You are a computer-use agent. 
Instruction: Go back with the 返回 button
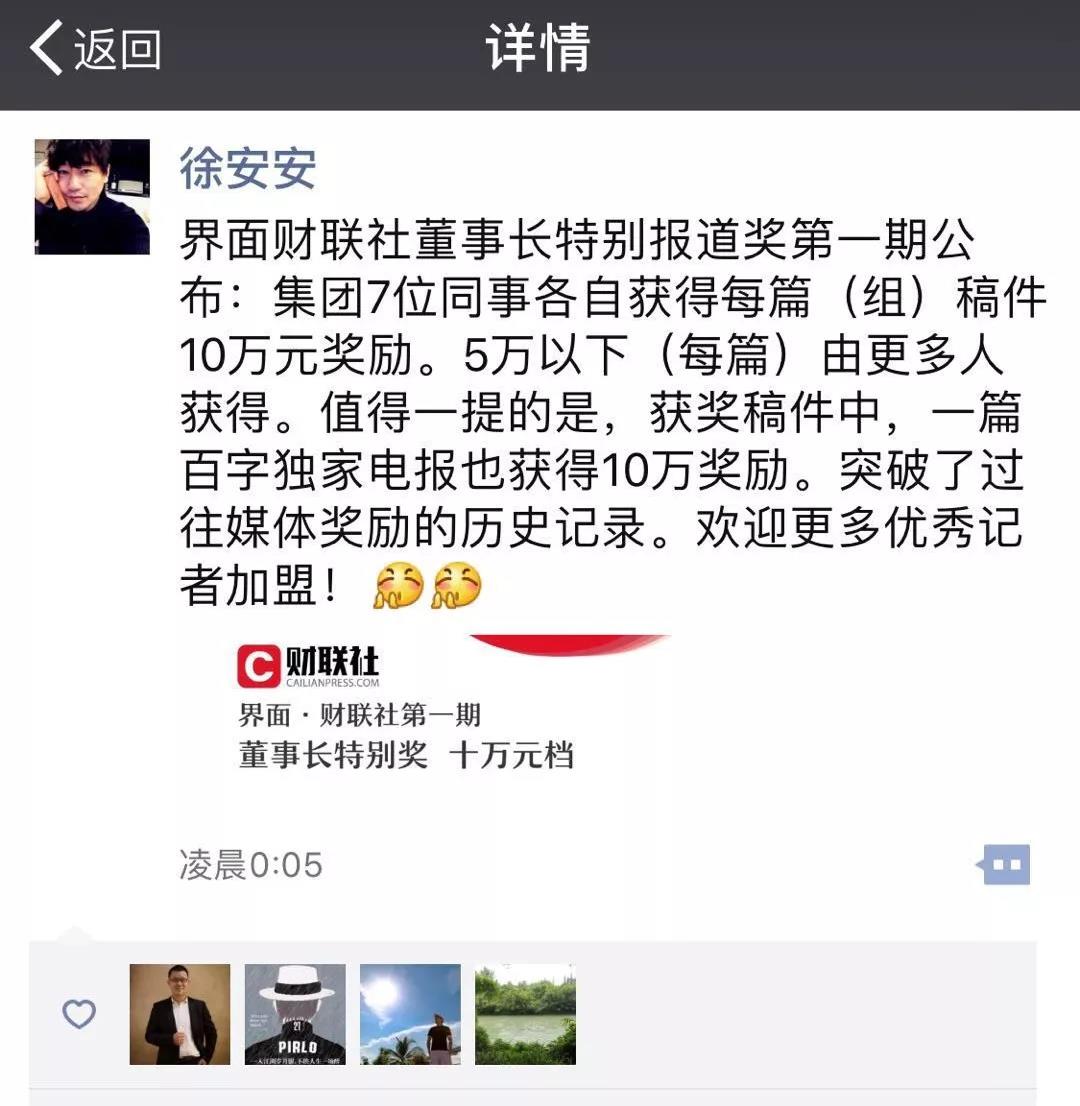[x=95, y=49]
